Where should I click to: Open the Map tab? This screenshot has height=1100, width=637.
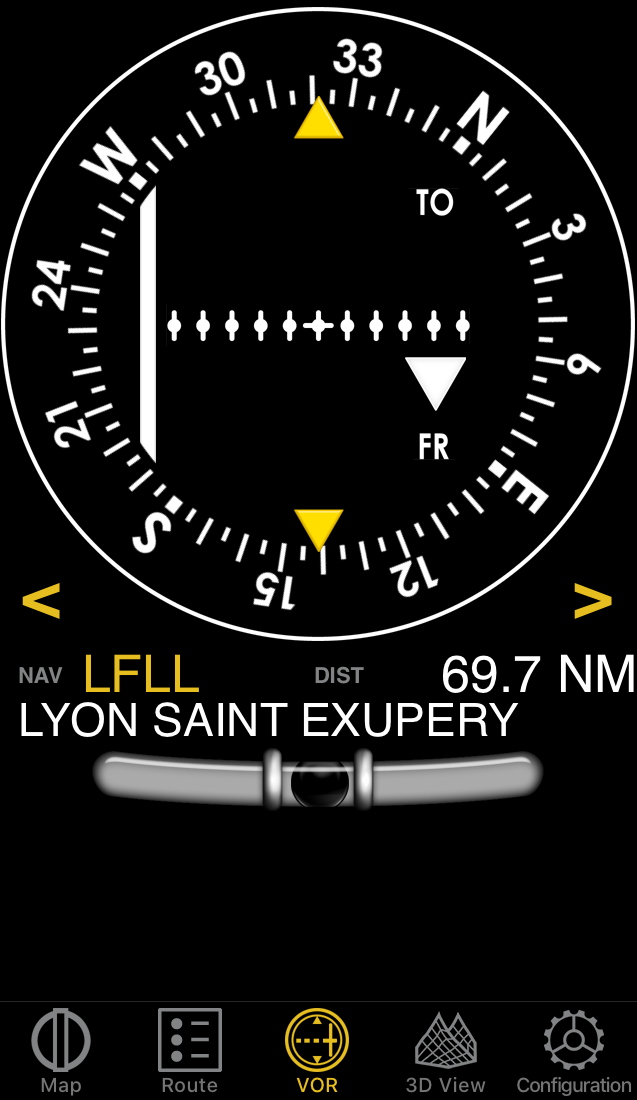click(x=61, y=1050)
